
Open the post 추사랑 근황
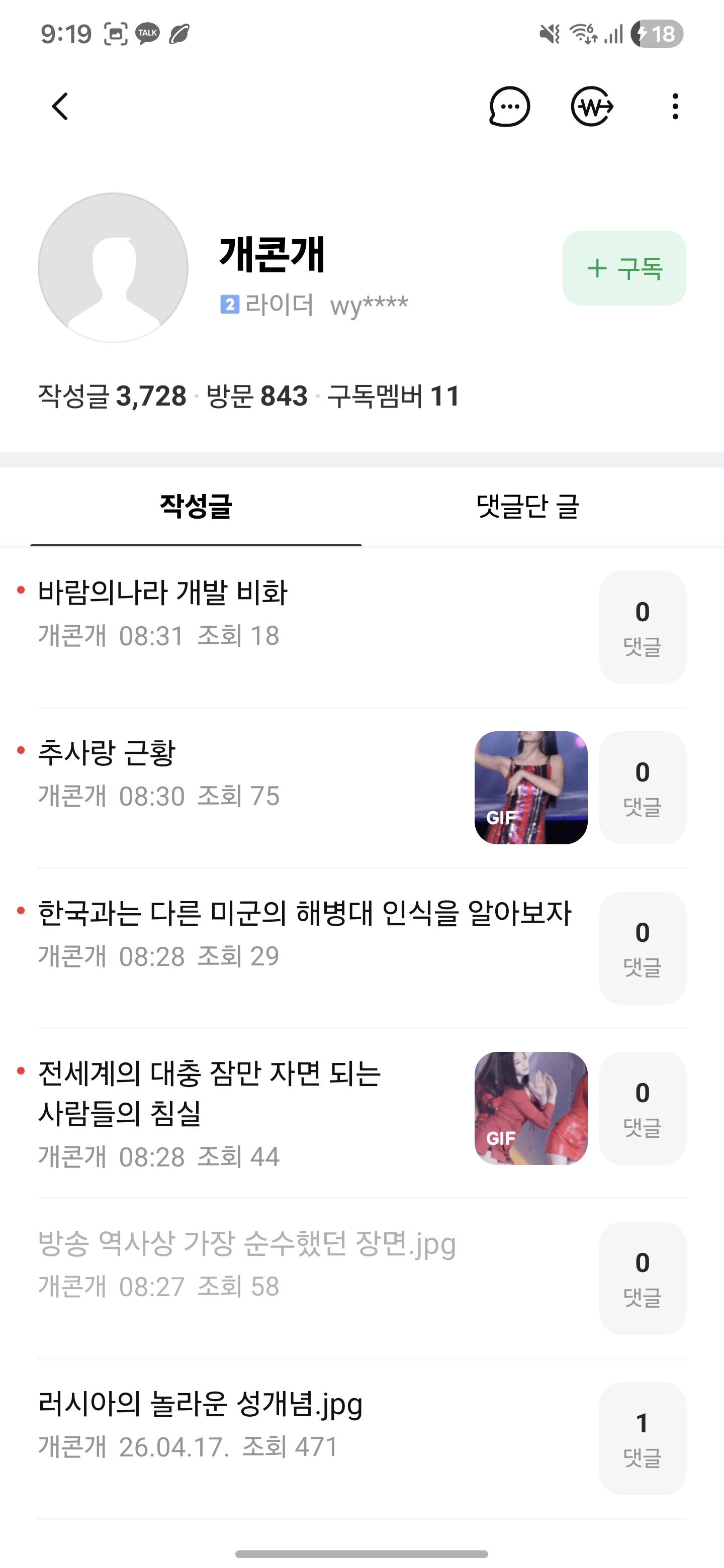[x=107, y=753]
